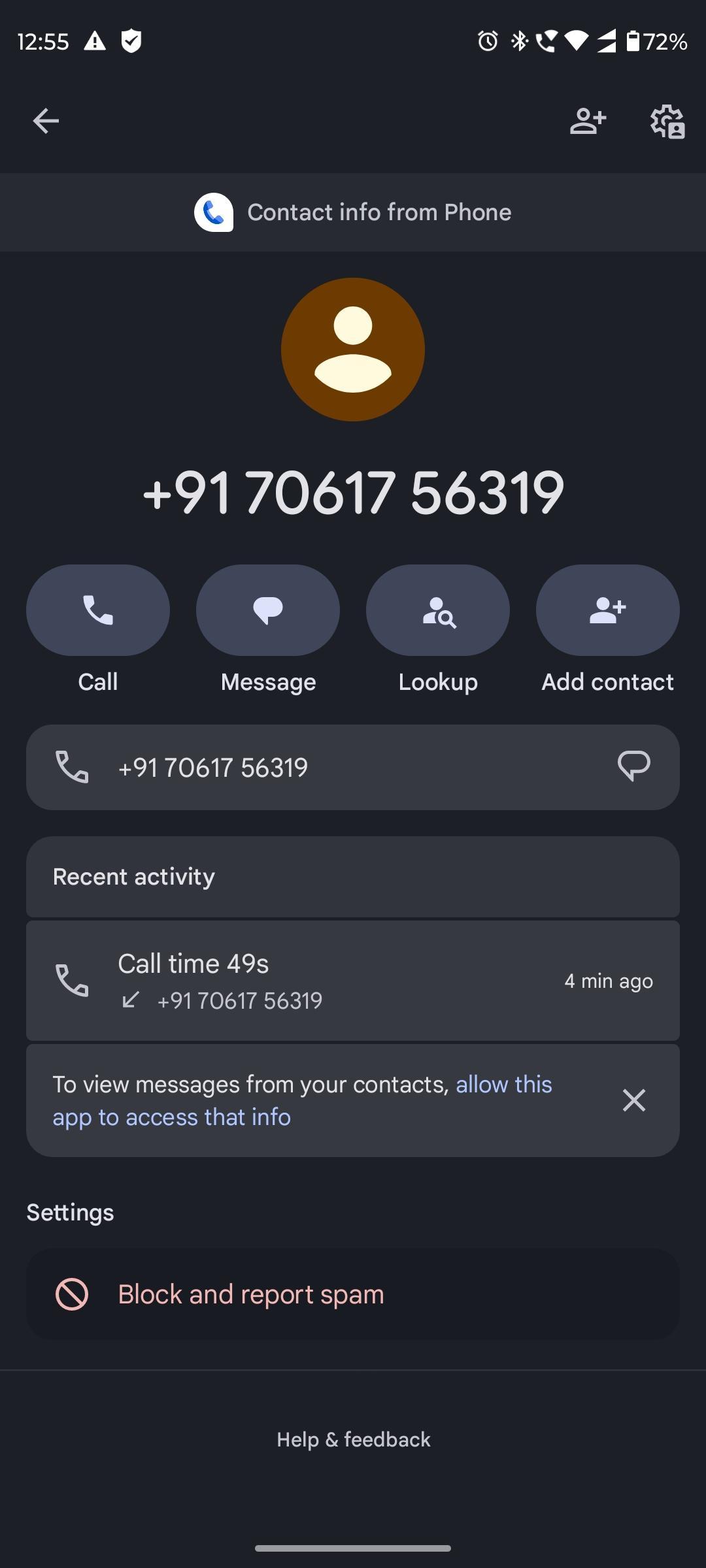706x1568 pixels.
Task: Allow this app to access messages info
Action: [x=172, y=1117]
